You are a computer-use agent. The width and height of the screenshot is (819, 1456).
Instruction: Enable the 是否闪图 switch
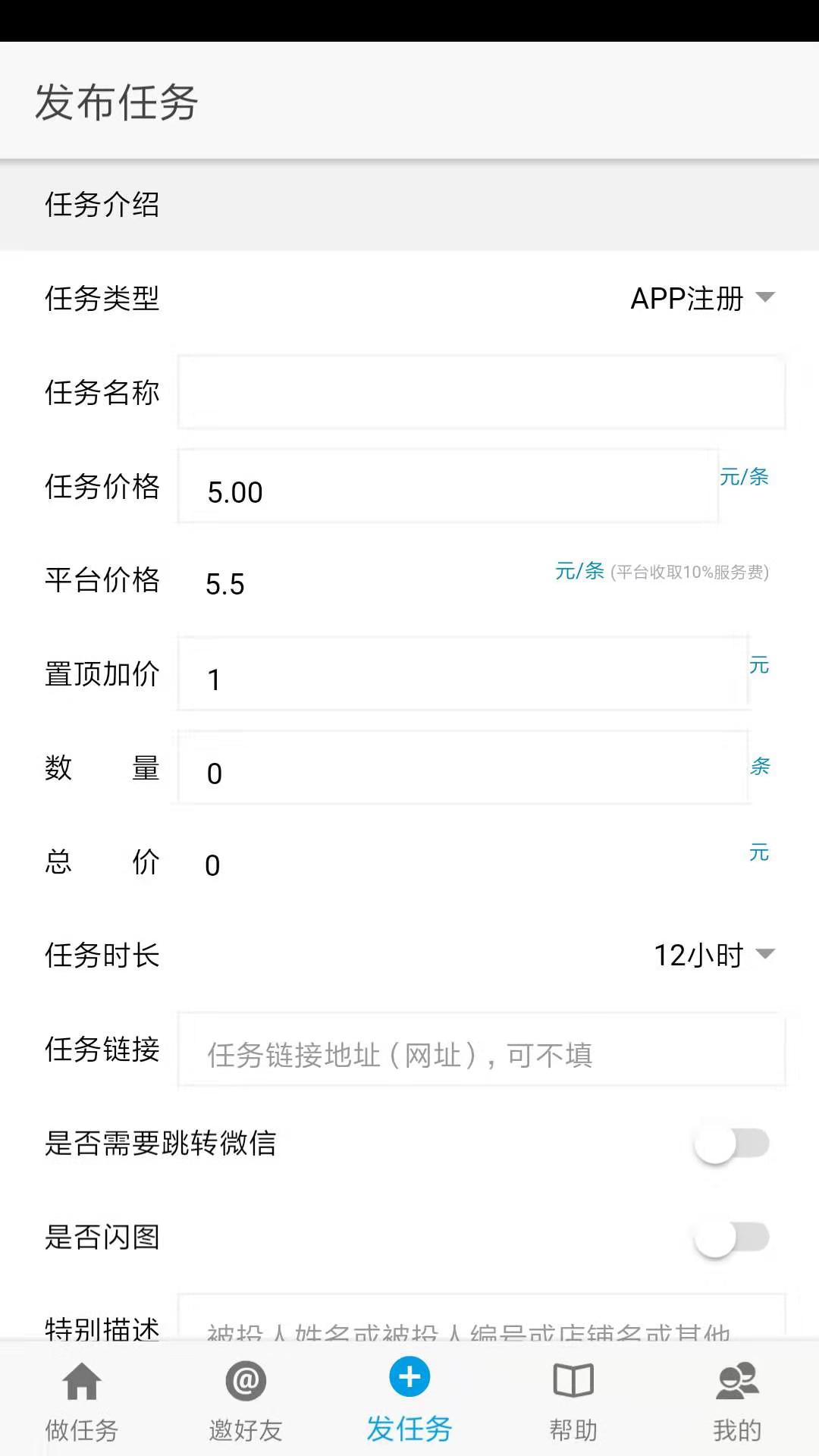coord(732,1238)
